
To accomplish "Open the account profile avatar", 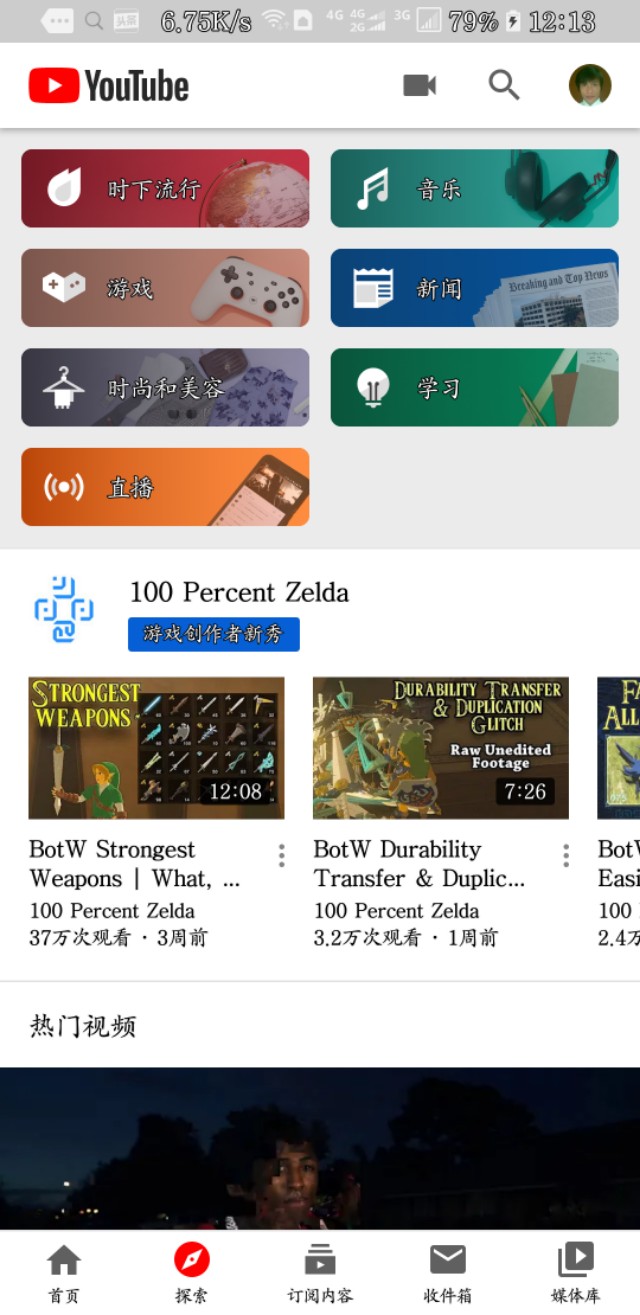I will [590, 86].
